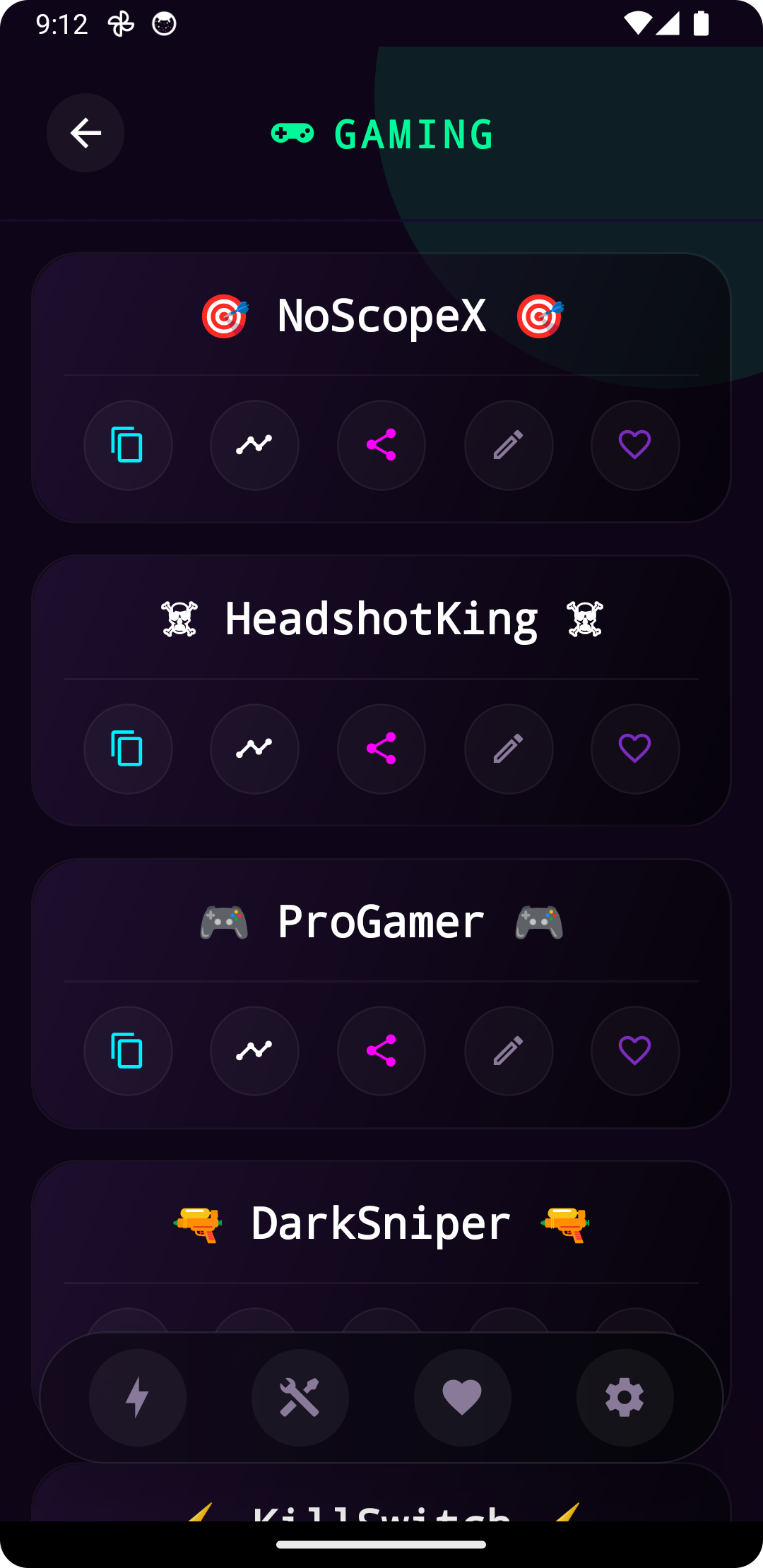The height and width of the screenshot is (1568, 763).
Task: Heart the ProGamer nickname
Action: pos(635,1051)
